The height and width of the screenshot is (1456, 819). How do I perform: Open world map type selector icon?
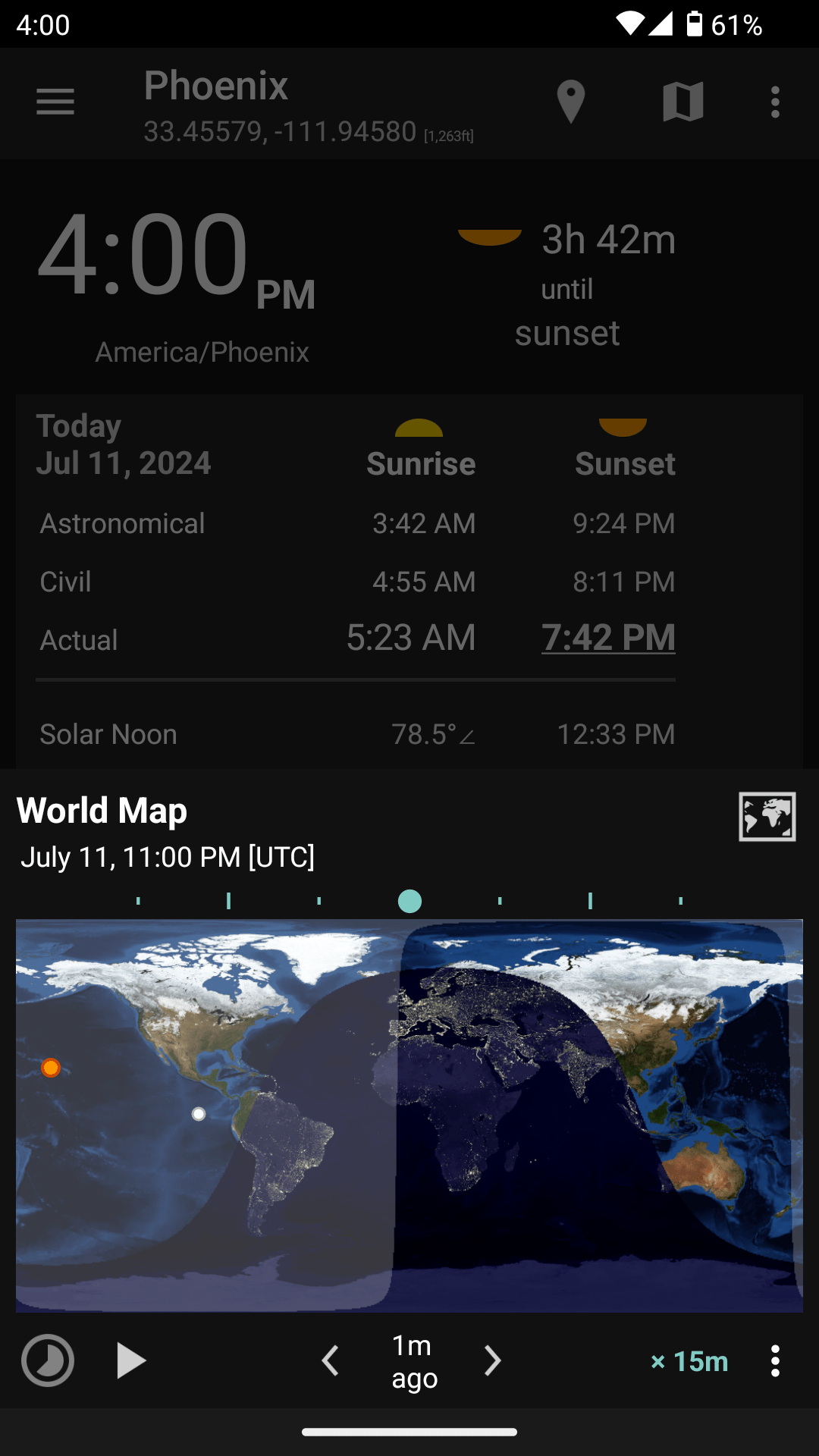[x=767, y=817]
